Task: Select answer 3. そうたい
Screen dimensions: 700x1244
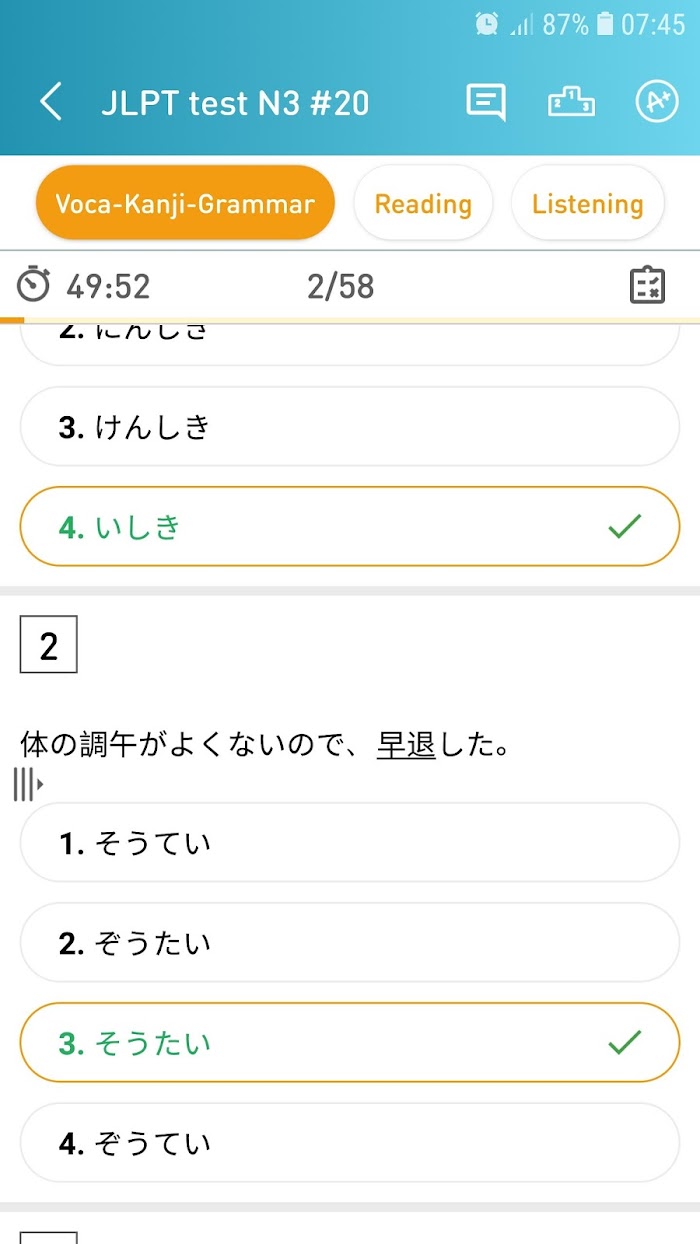Action: click(x=350, y=1042)
